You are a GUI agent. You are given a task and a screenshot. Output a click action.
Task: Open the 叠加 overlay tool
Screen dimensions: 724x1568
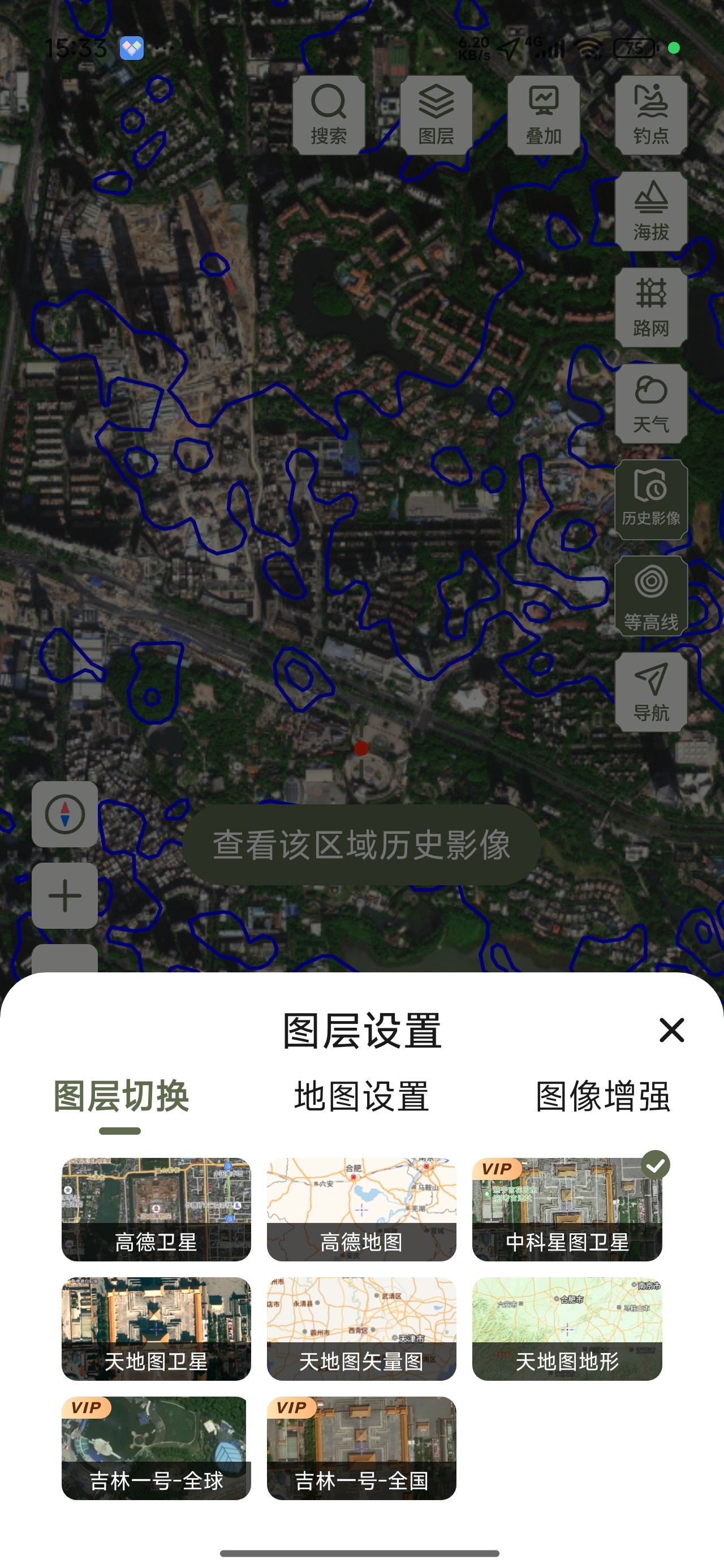544,115
